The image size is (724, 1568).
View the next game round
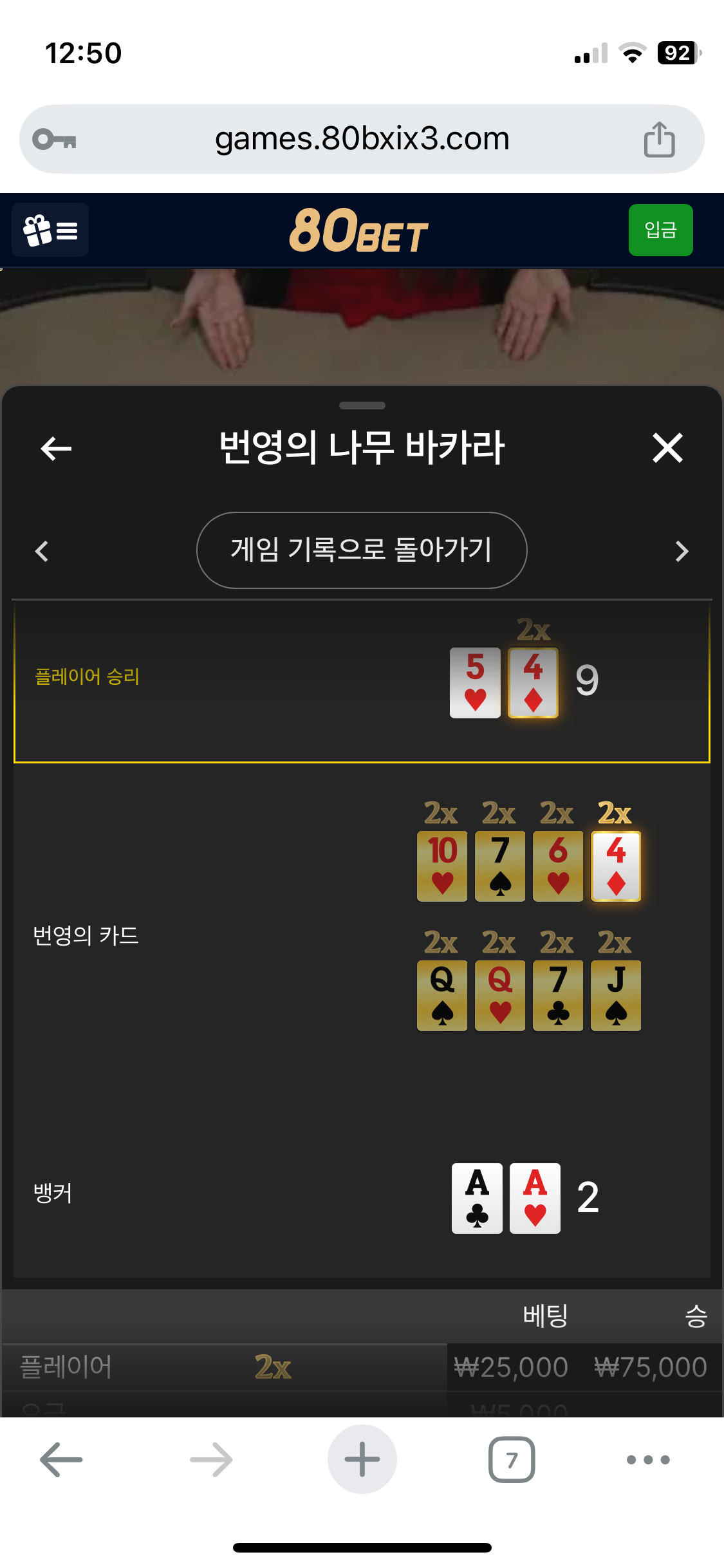click(682, 552)
